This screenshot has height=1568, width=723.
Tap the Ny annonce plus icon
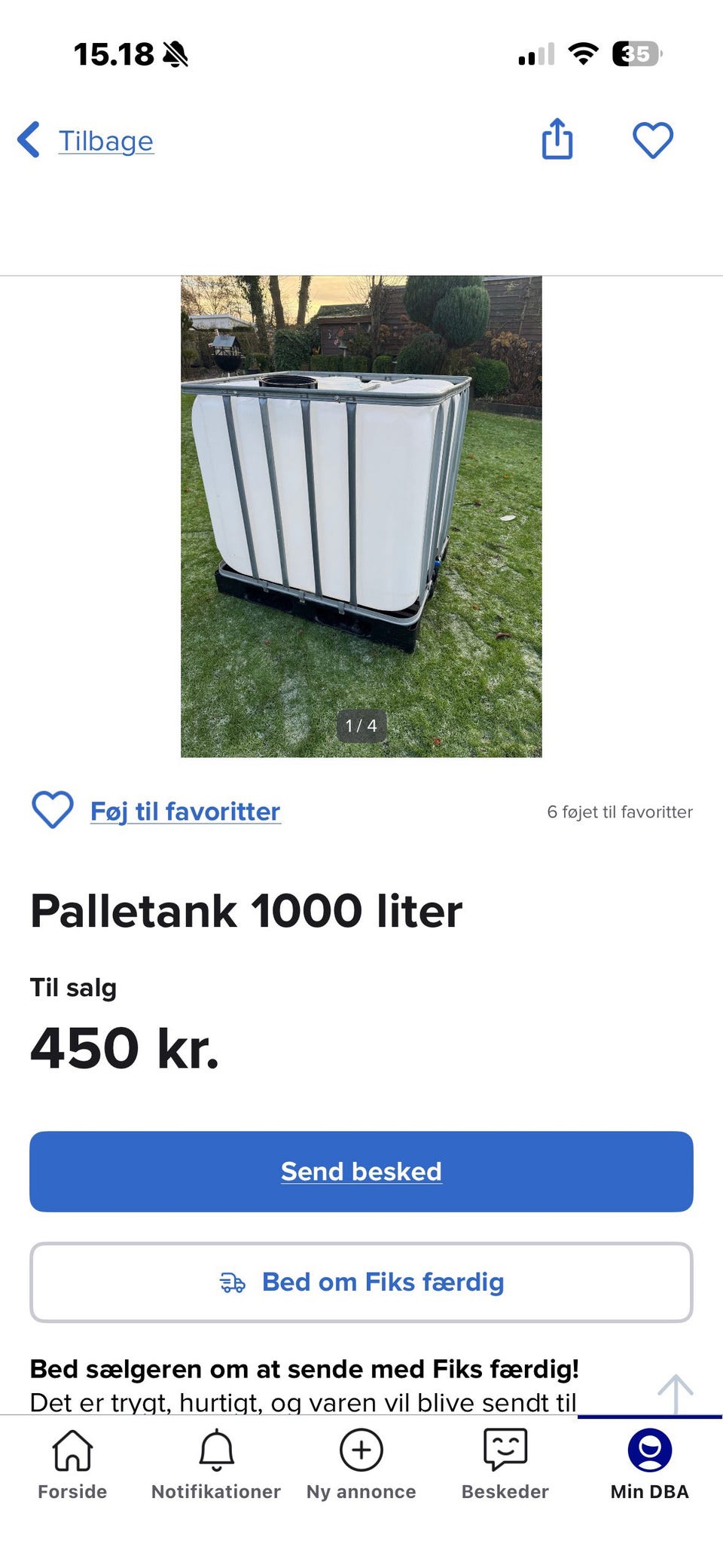click(x=361, y=1450)
